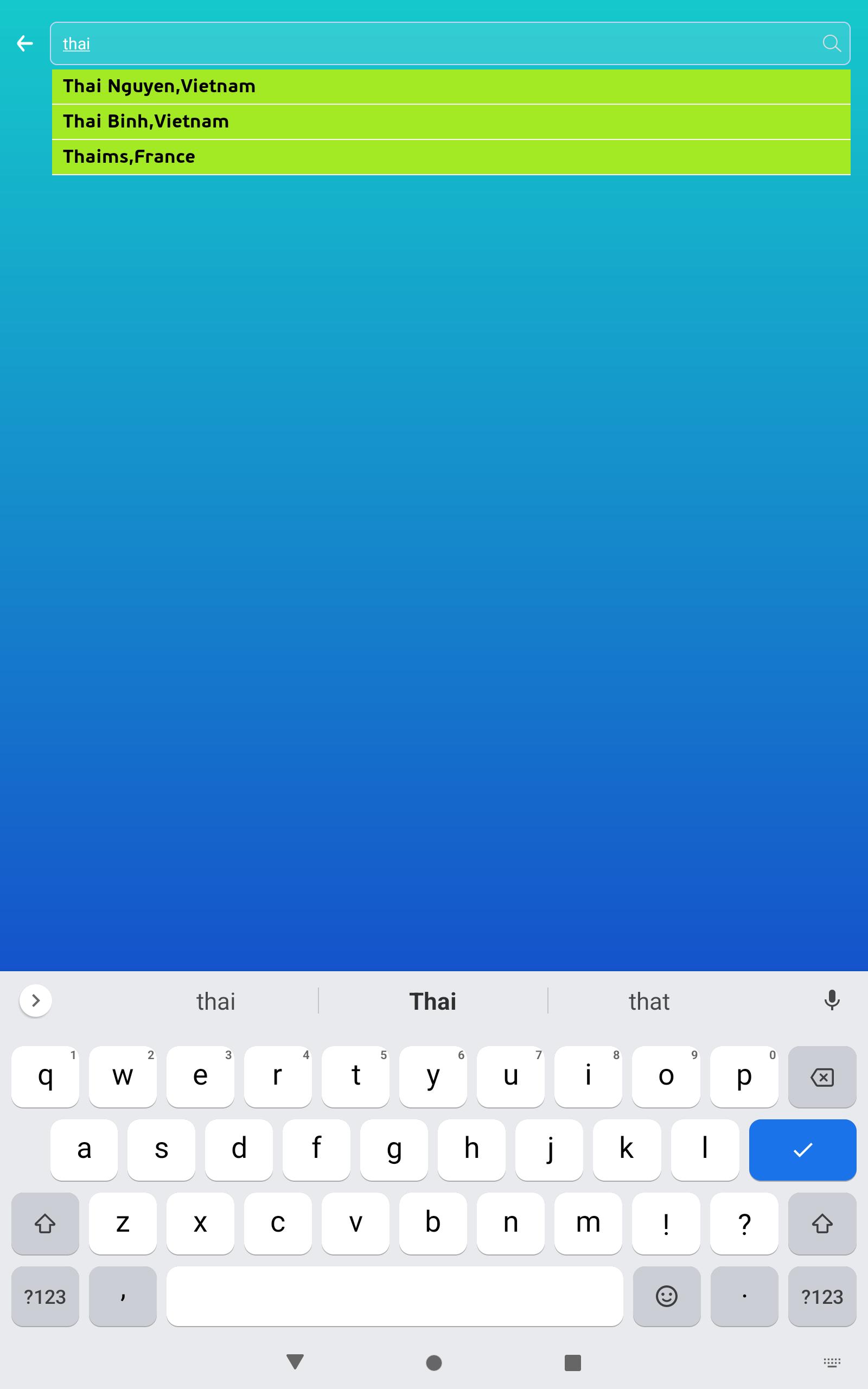Focus the city search field
This screenshot has width=868, height=1389.
point(450,43)
